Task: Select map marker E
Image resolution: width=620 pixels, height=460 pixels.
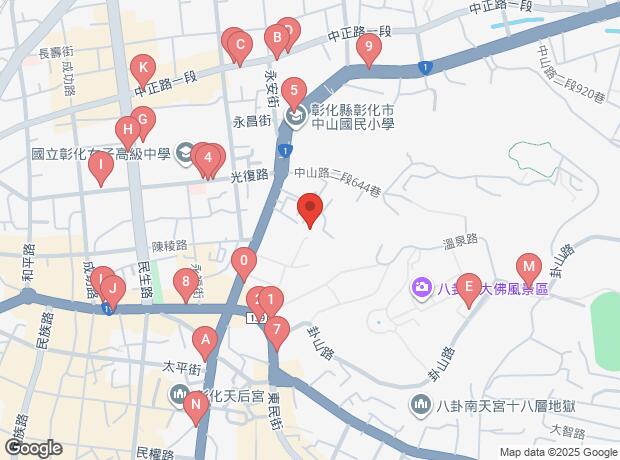Action: pyautogui.click(x=468, y=290)
